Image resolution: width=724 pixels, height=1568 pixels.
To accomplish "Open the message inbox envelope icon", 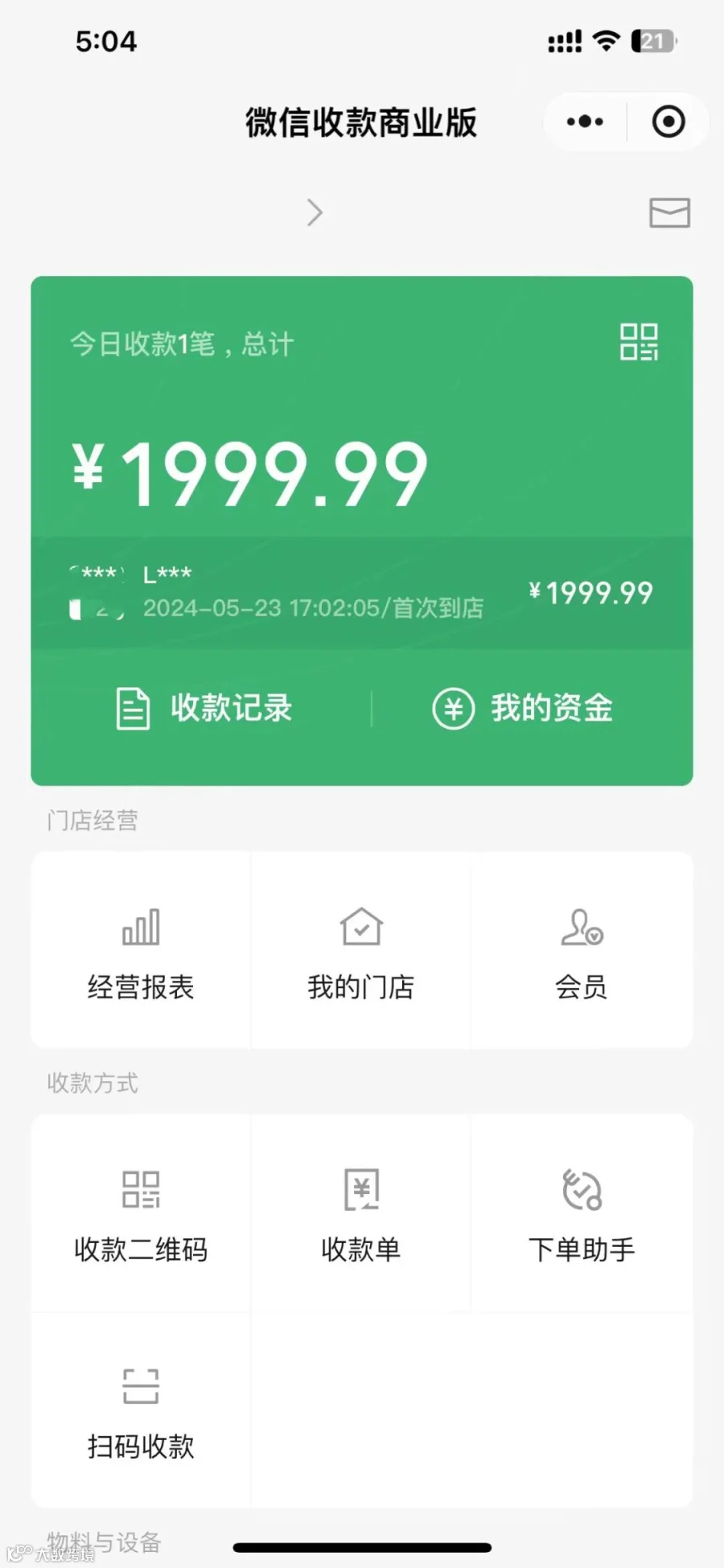I will coord(670,212).
